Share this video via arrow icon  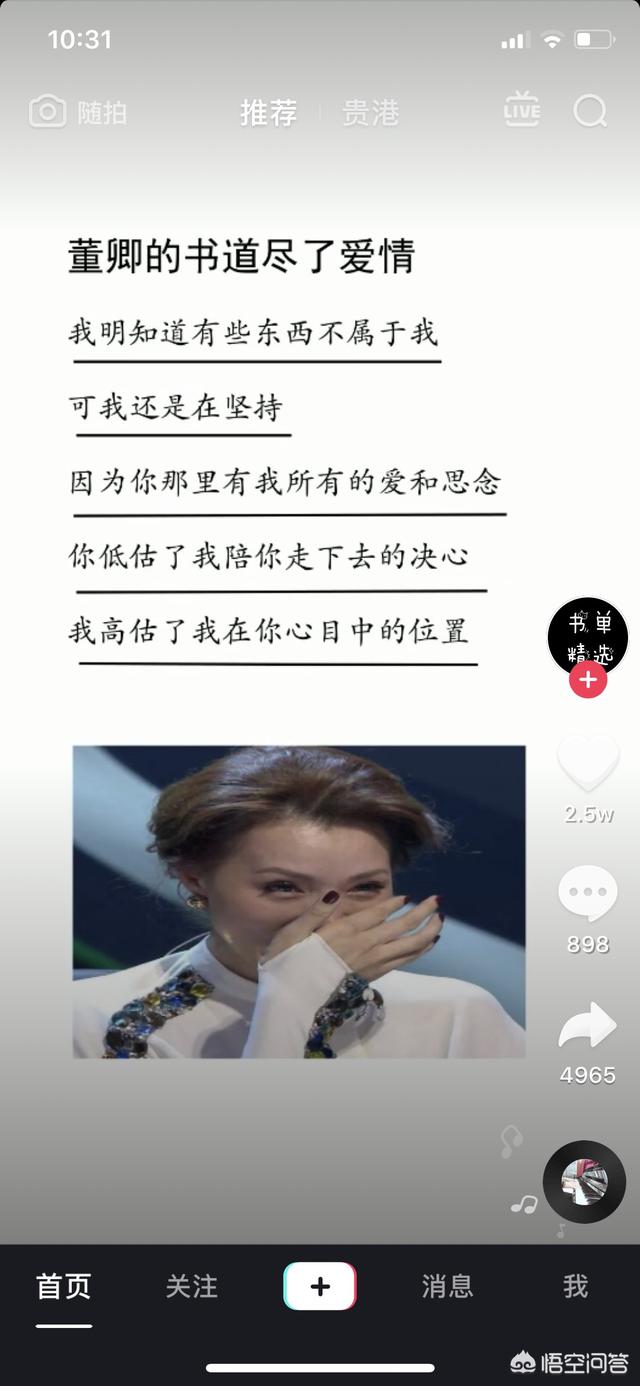point(587,1028)
